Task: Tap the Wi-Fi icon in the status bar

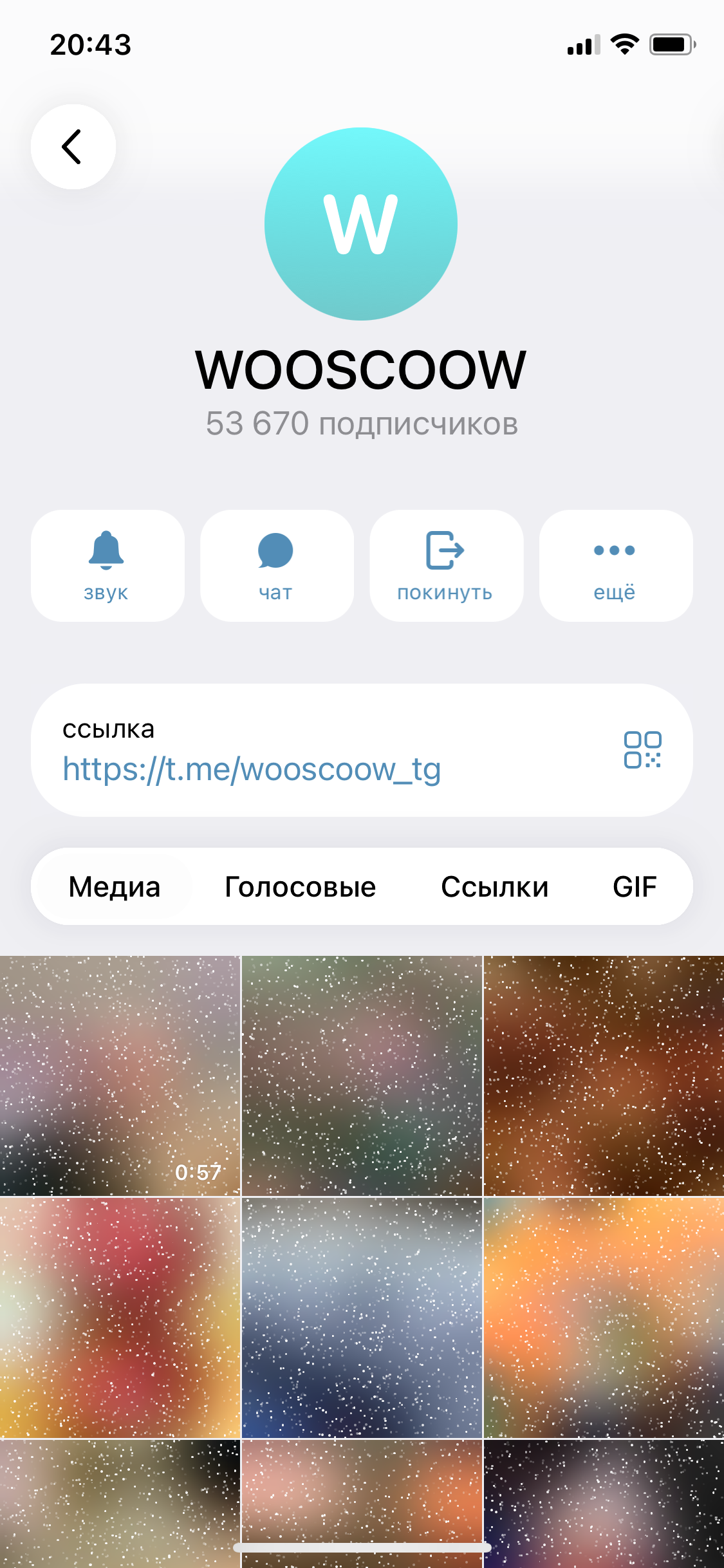Action: click(622, 44)
